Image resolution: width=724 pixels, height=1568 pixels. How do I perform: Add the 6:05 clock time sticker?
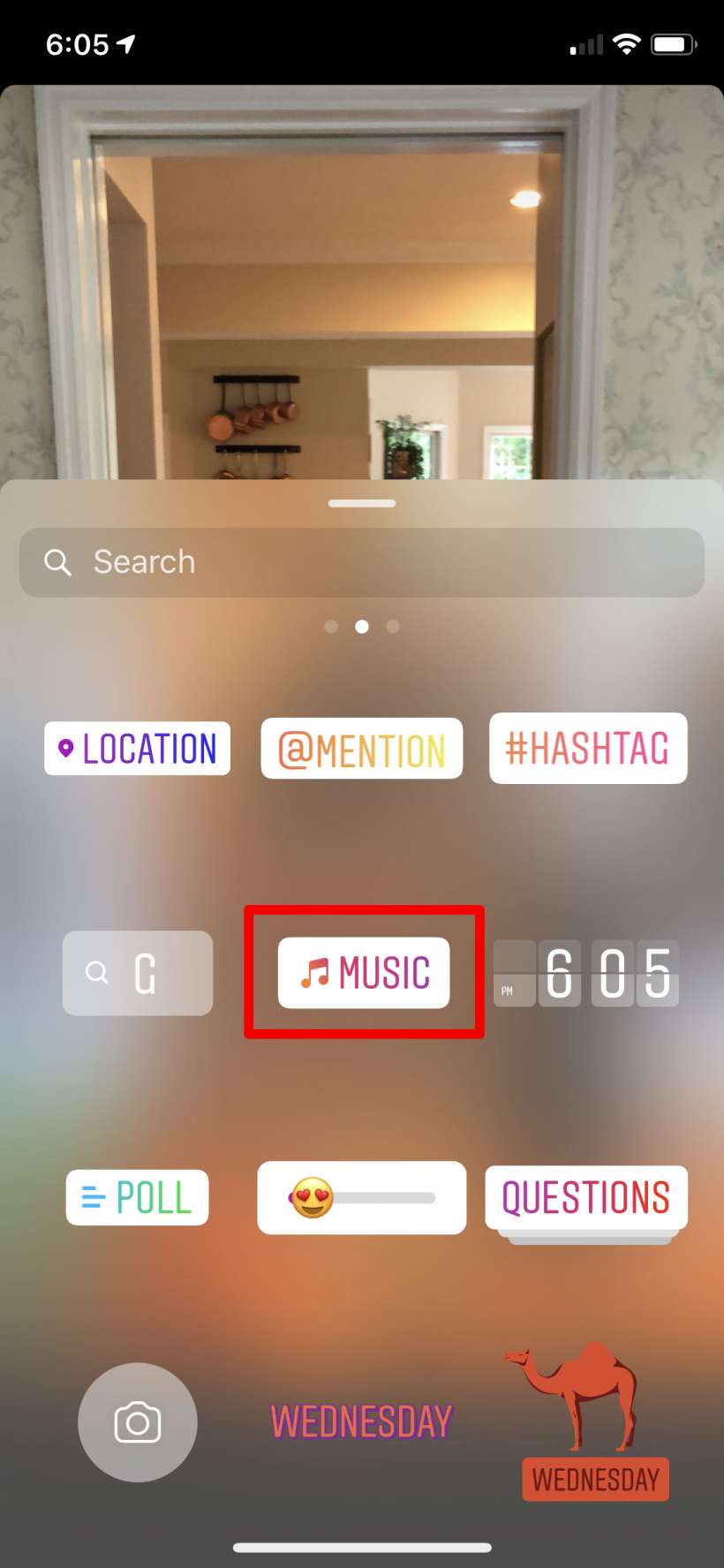coord(586,973)
